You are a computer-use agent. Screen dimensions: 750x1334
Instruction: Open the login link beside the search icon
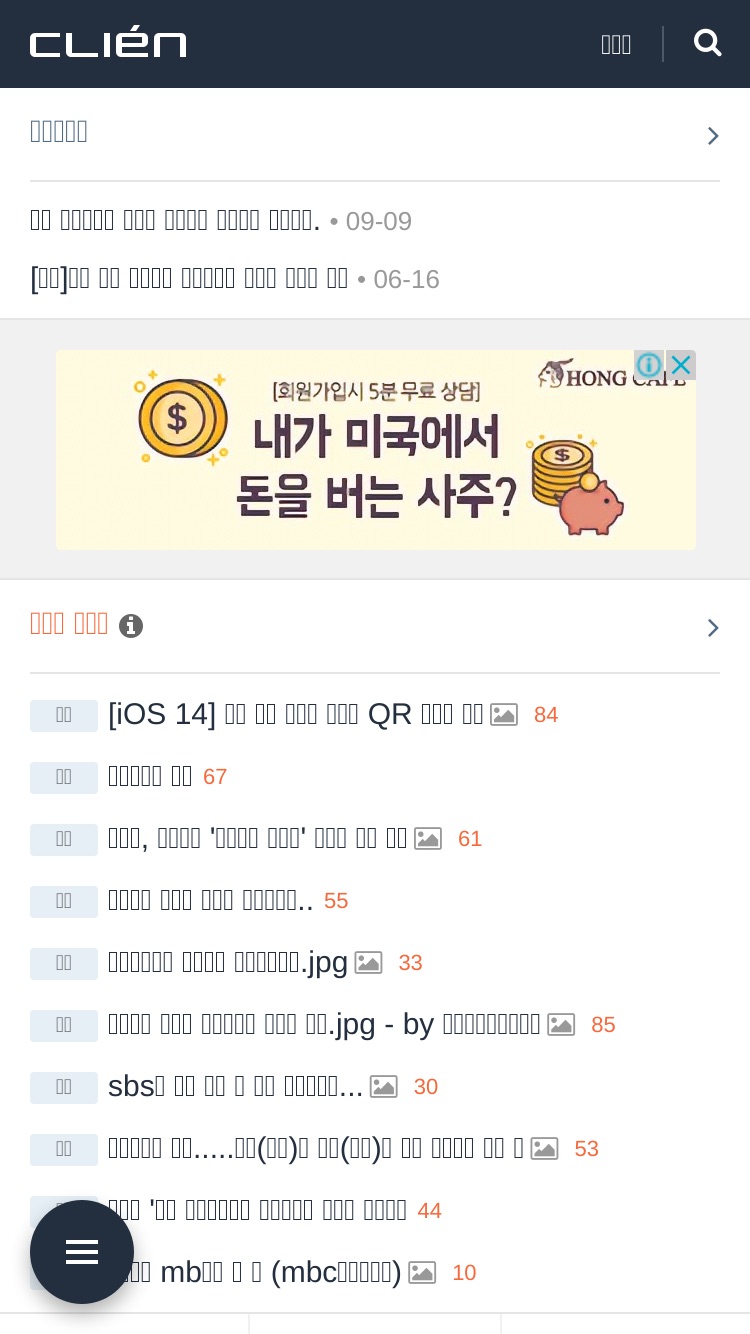616,44
